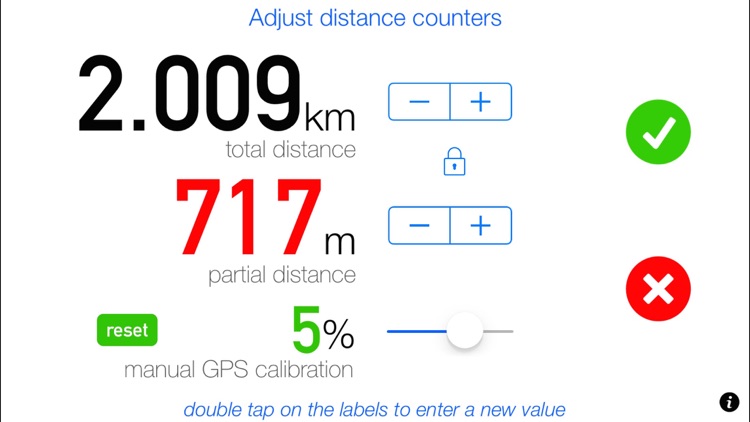
Task: Reset the manual GPS calibration
Action: 127,330
